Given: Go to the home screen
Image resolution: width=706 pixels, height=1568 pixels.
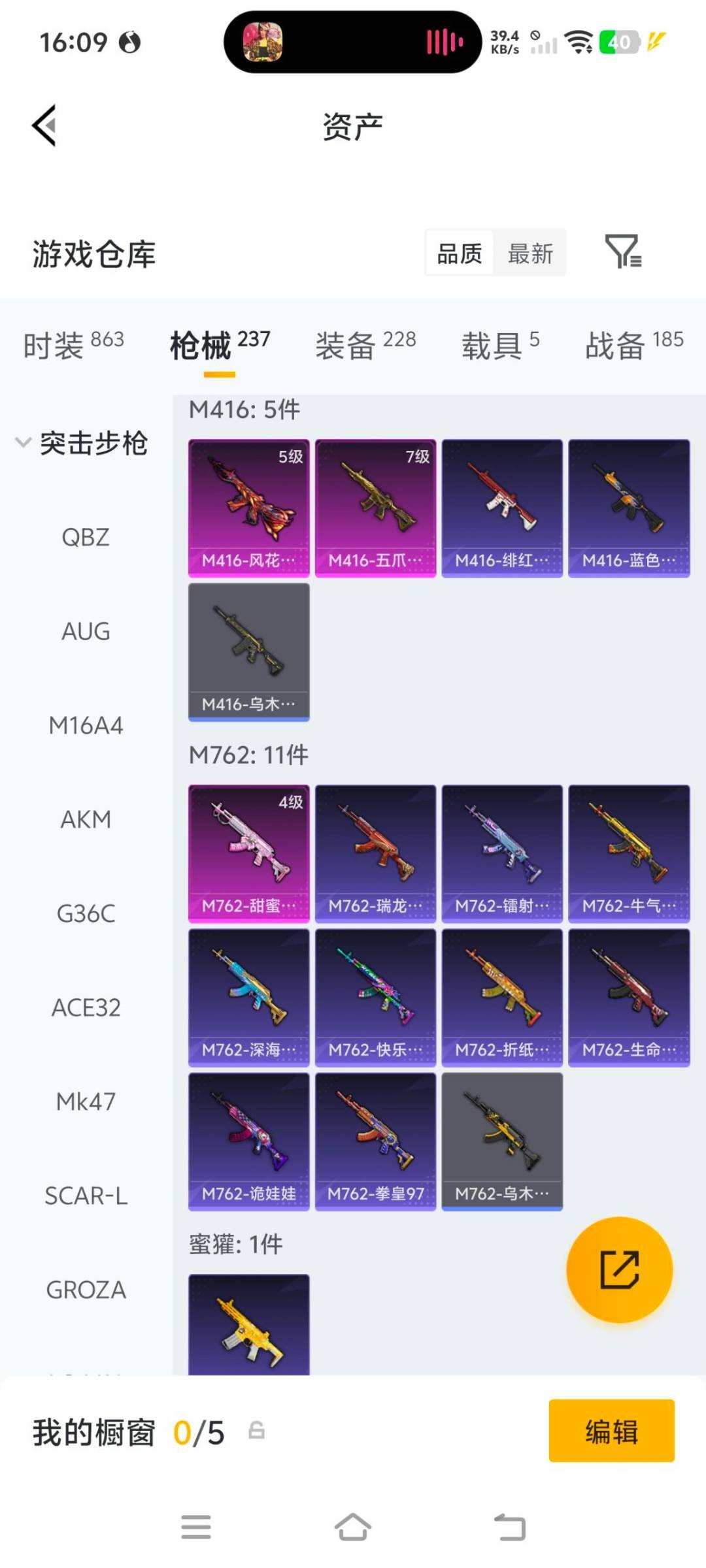Looking at the screenshot, I should [353, 1527].
